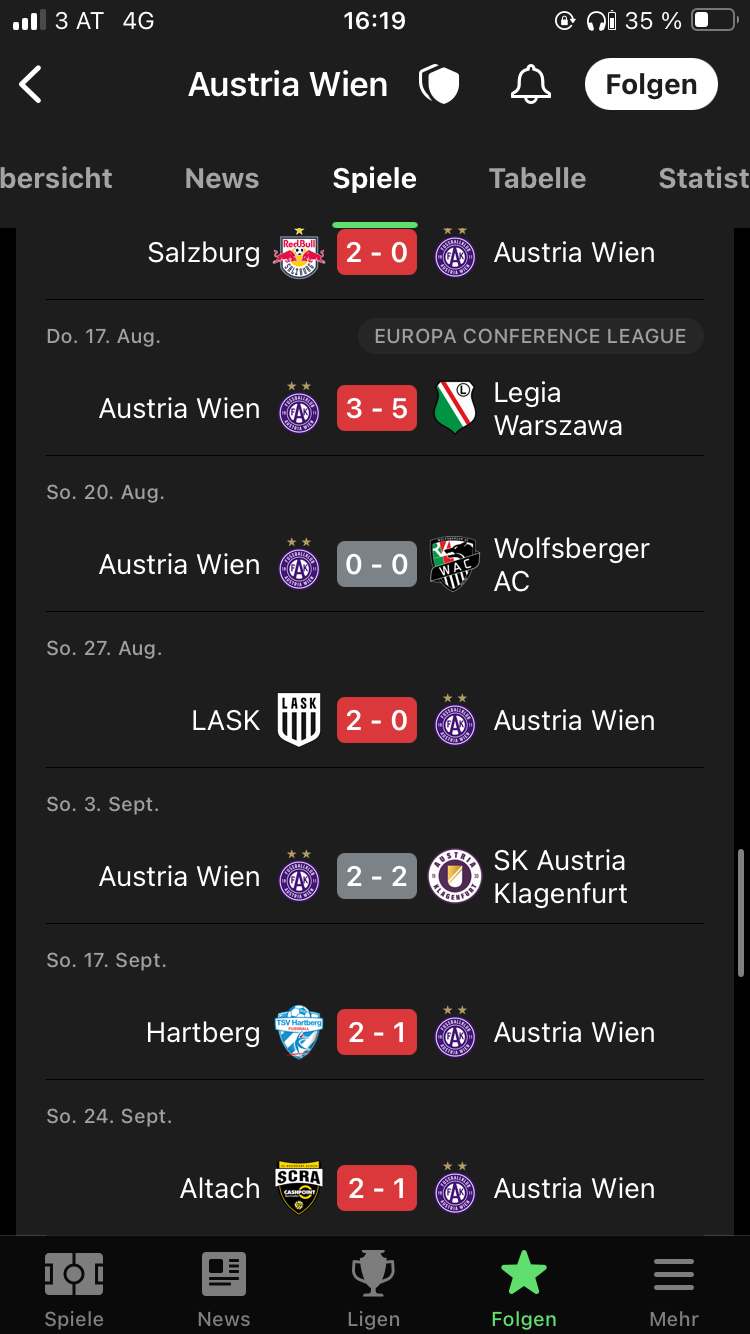The image size is (750, 1334).
Task: Open the Hartberg vs Austria Wien match
Action: coord(375,1032)
